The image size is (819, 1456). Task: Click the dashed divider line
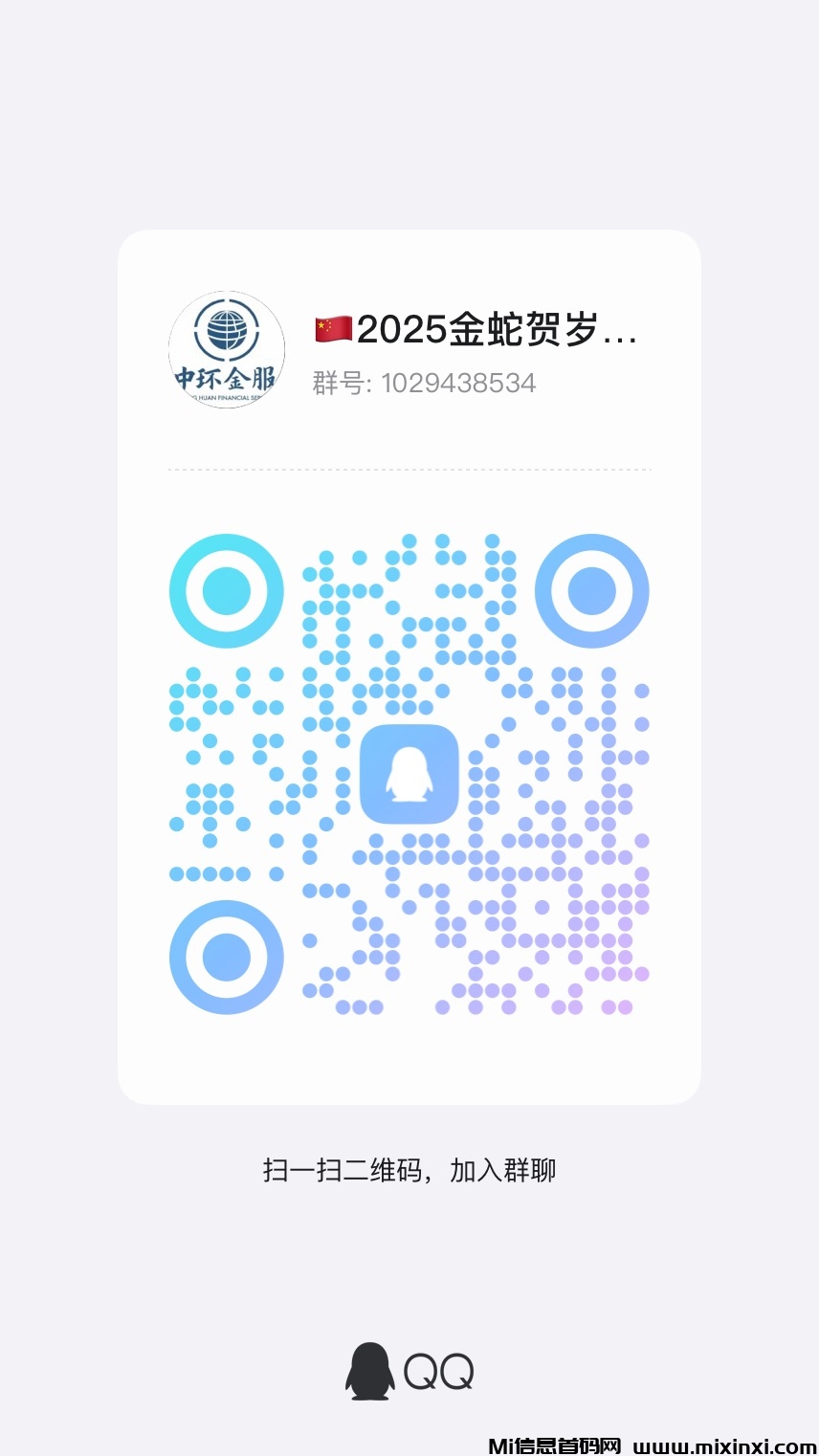point(409,470)
